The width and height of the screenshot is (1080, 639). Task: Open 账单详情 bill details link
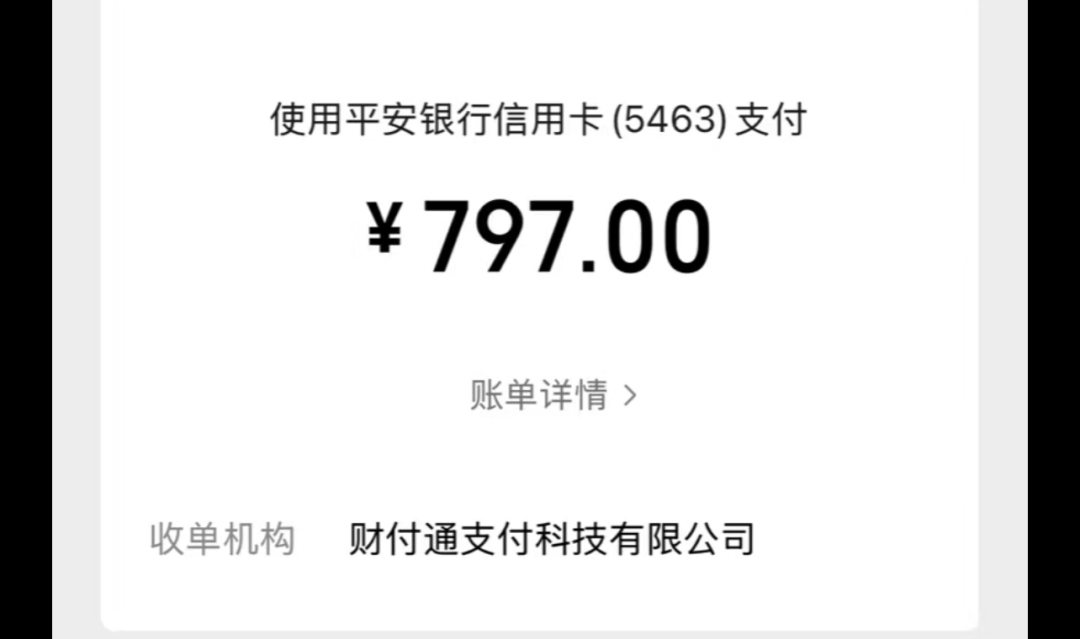[552, 396]
